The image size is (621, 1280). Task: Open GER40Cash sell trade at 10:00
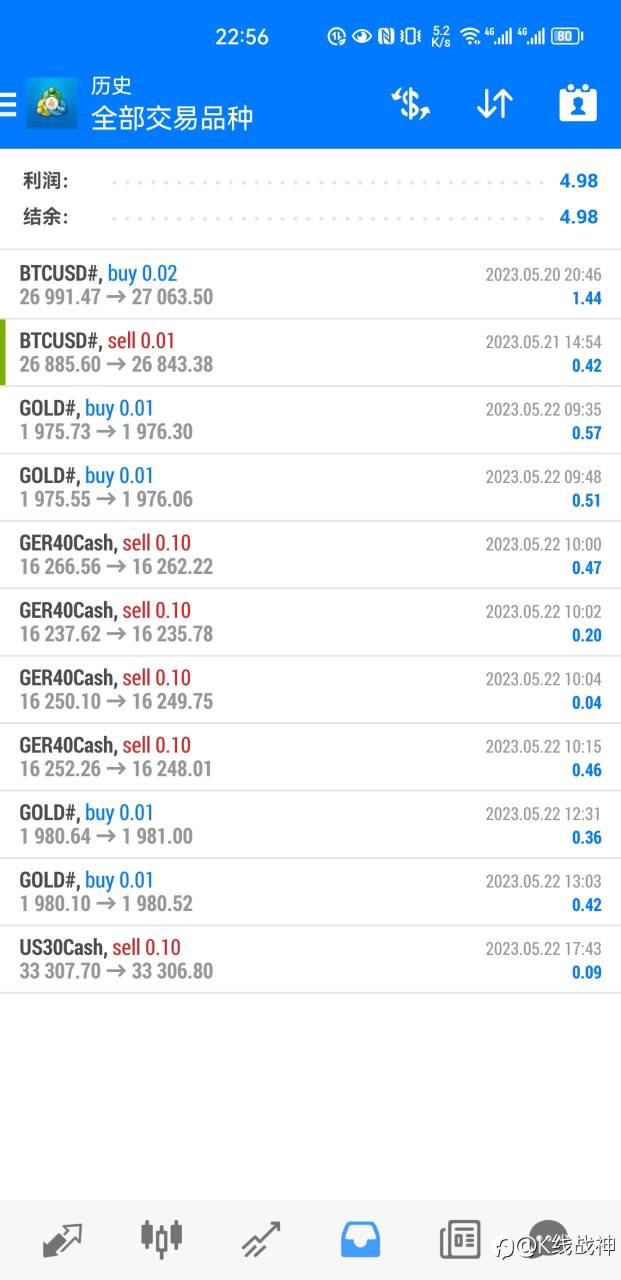[x=310, y=555]
